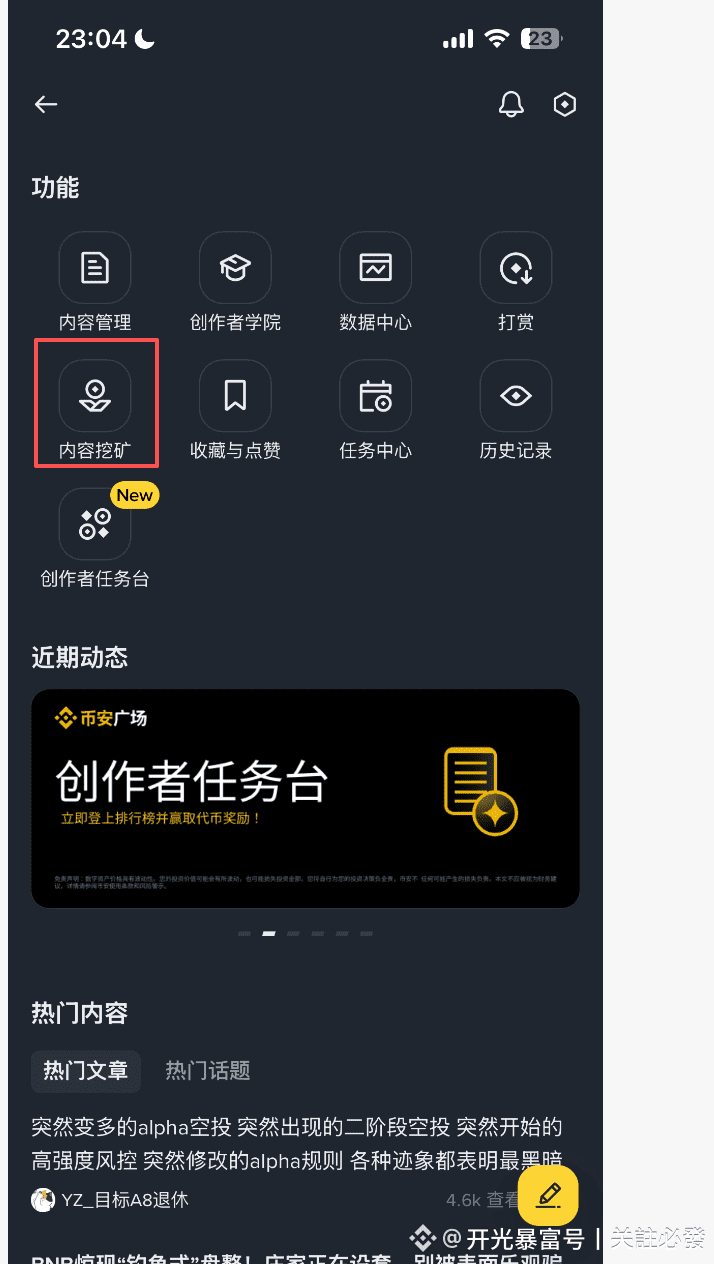Select the 热门文章 tab
The image size is (714, 1264).
pyautogui.click(x=86, y=1071)
